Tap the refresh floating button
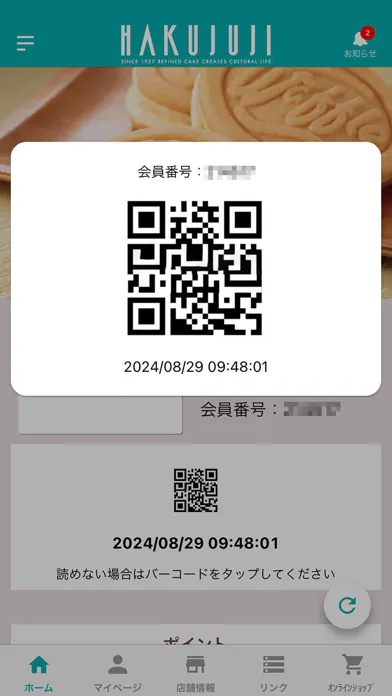Screen dimensions: 392x696 [347, 605]
